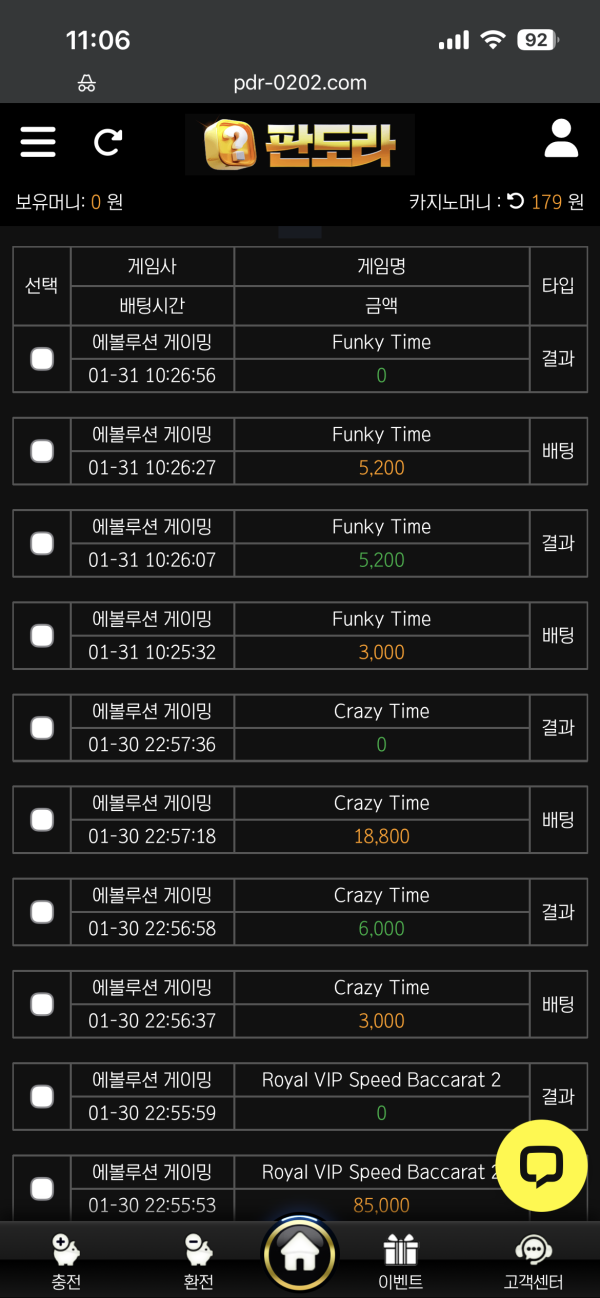
Task: Open the 고객센터 customer center tab
Action: 533,1260
